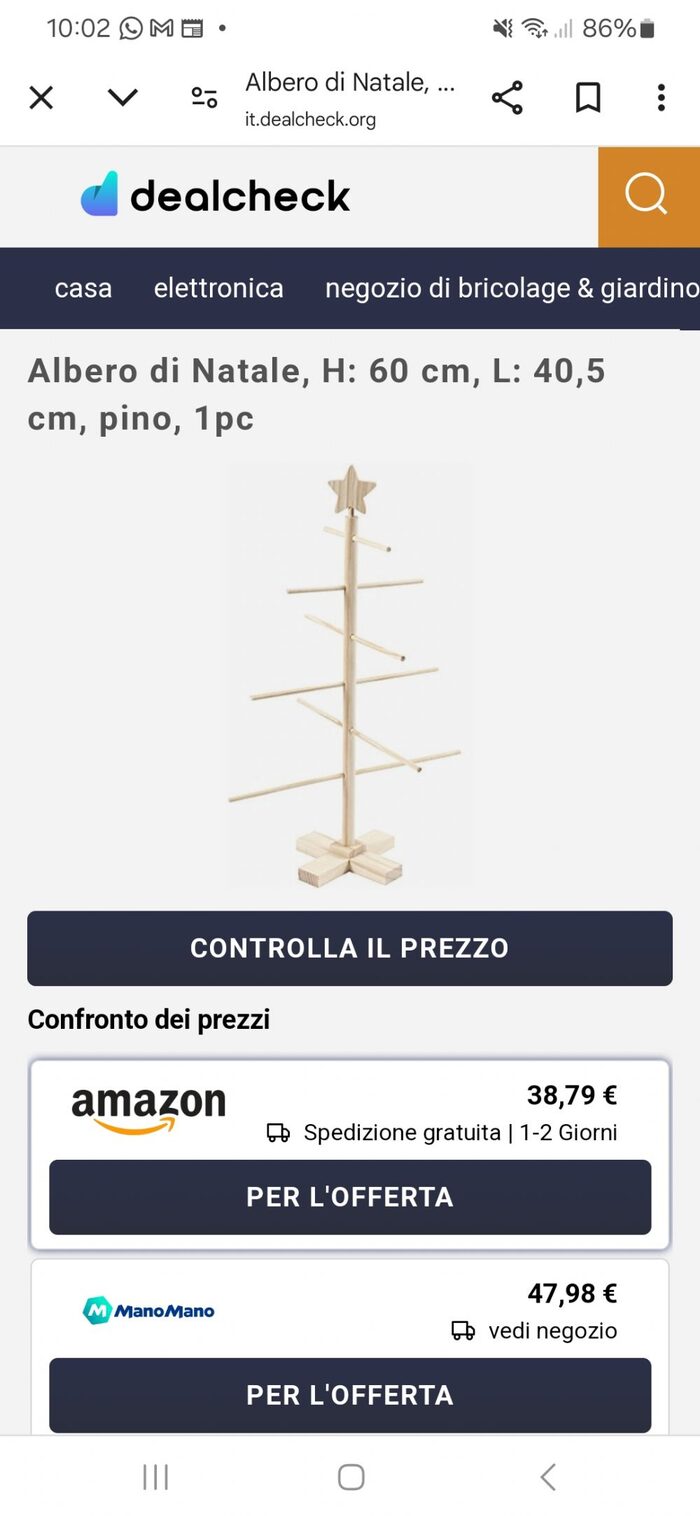Share this page
Image resolution: width=700 pixels, height=1516 pixels.
(507, 98)
